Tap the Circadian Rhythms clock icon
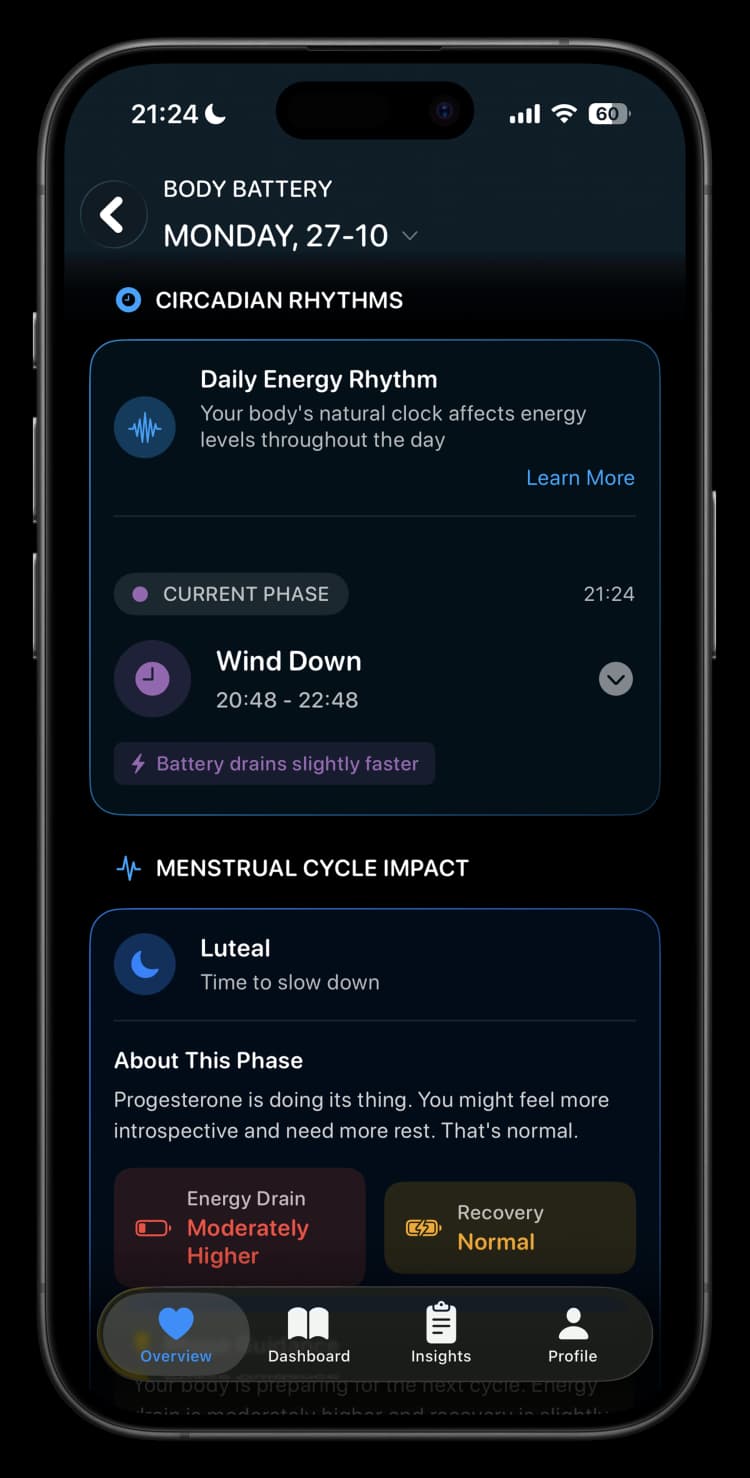 [x=128, y=299]
